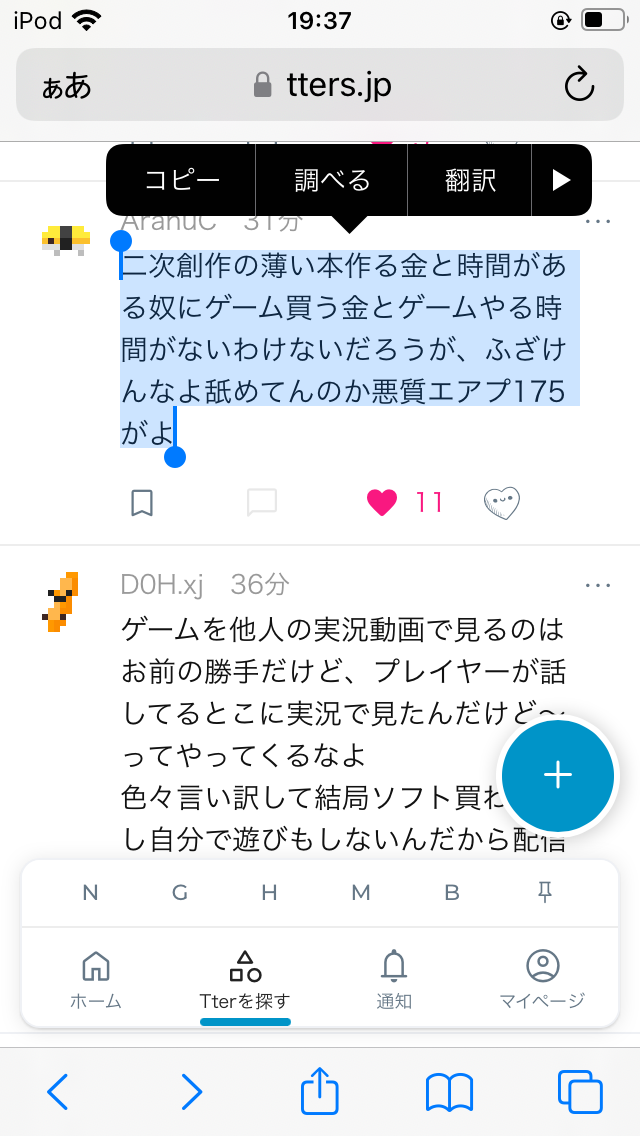Bookmark AranuC's post

(x=142, y=502)
